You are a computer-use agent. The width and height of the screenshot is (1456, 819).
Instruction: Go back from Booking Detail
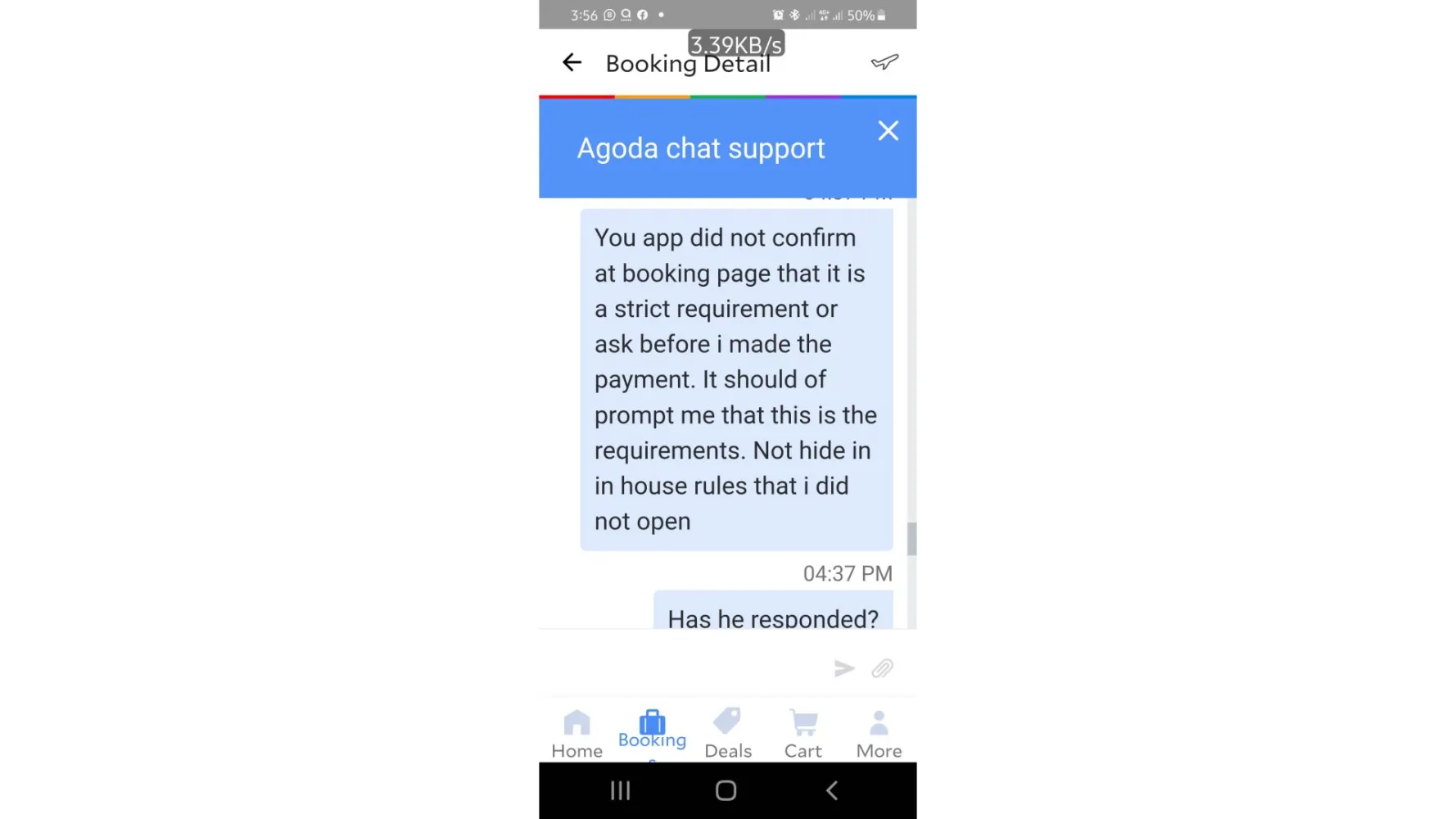pos(572,62)
